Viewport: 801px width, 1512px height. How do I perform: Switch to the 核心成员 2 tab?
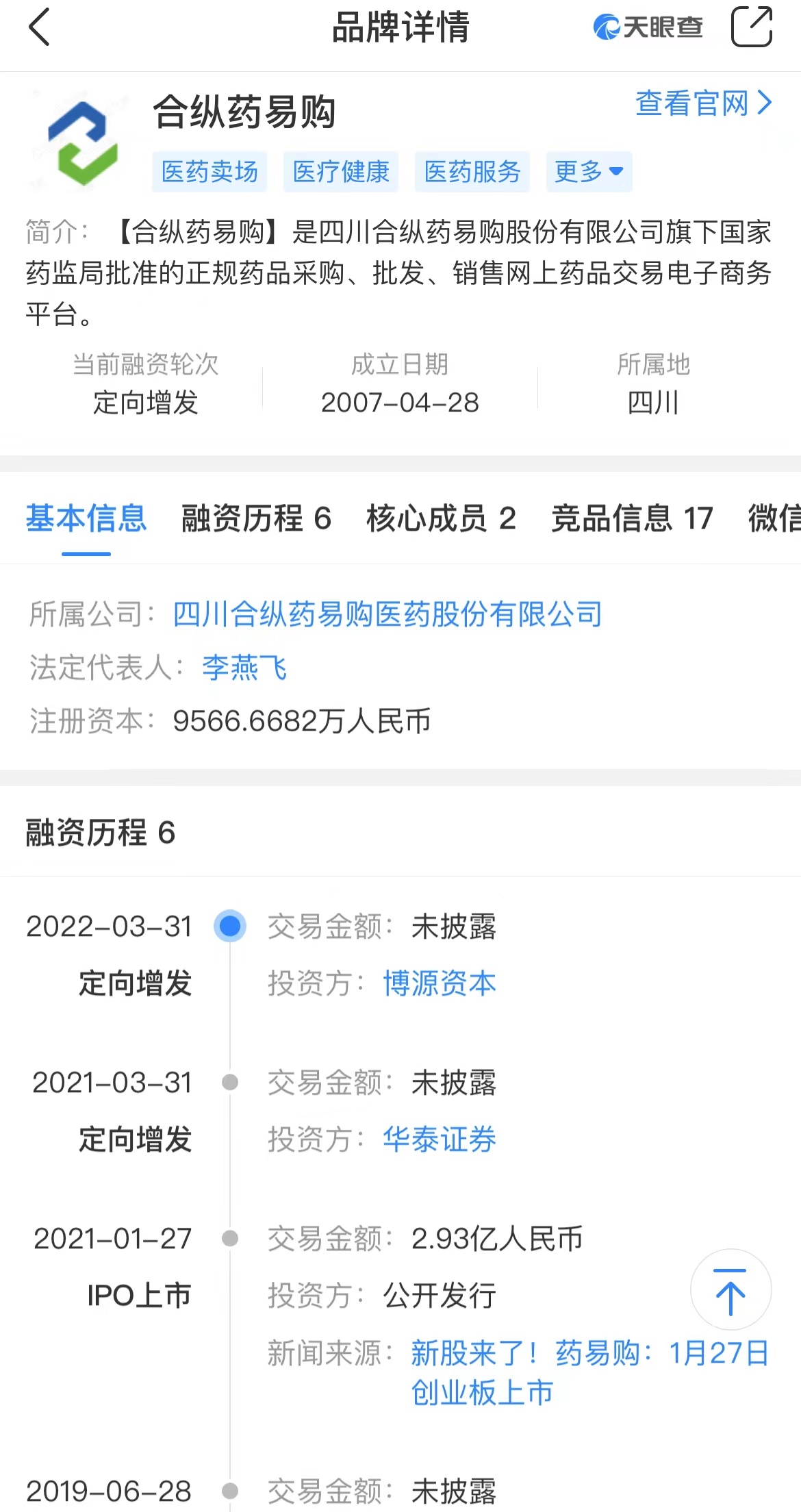[x=441, y=518]
